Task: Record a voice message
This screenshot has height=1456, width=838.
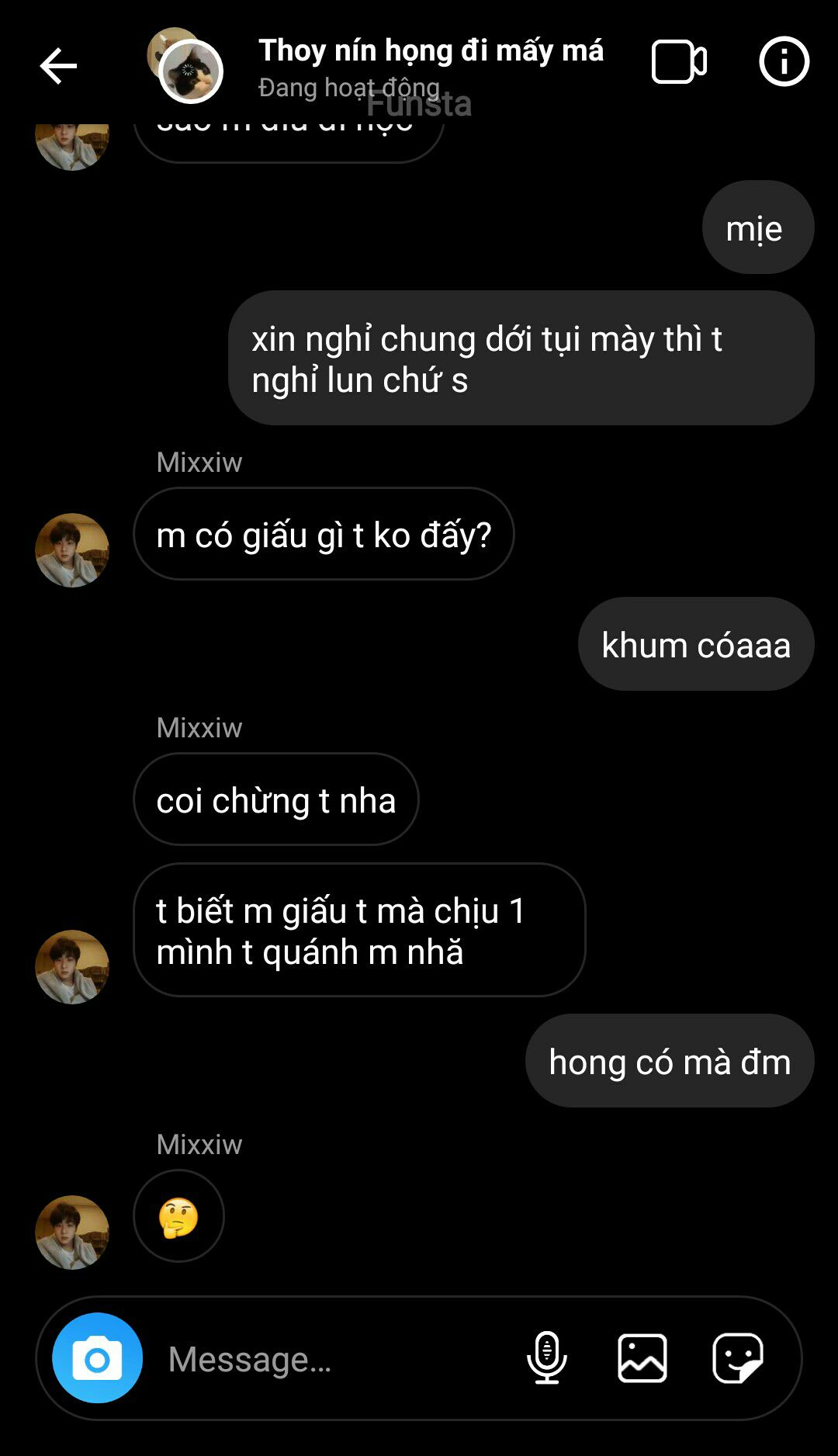Action: [x=547, y=1358]
